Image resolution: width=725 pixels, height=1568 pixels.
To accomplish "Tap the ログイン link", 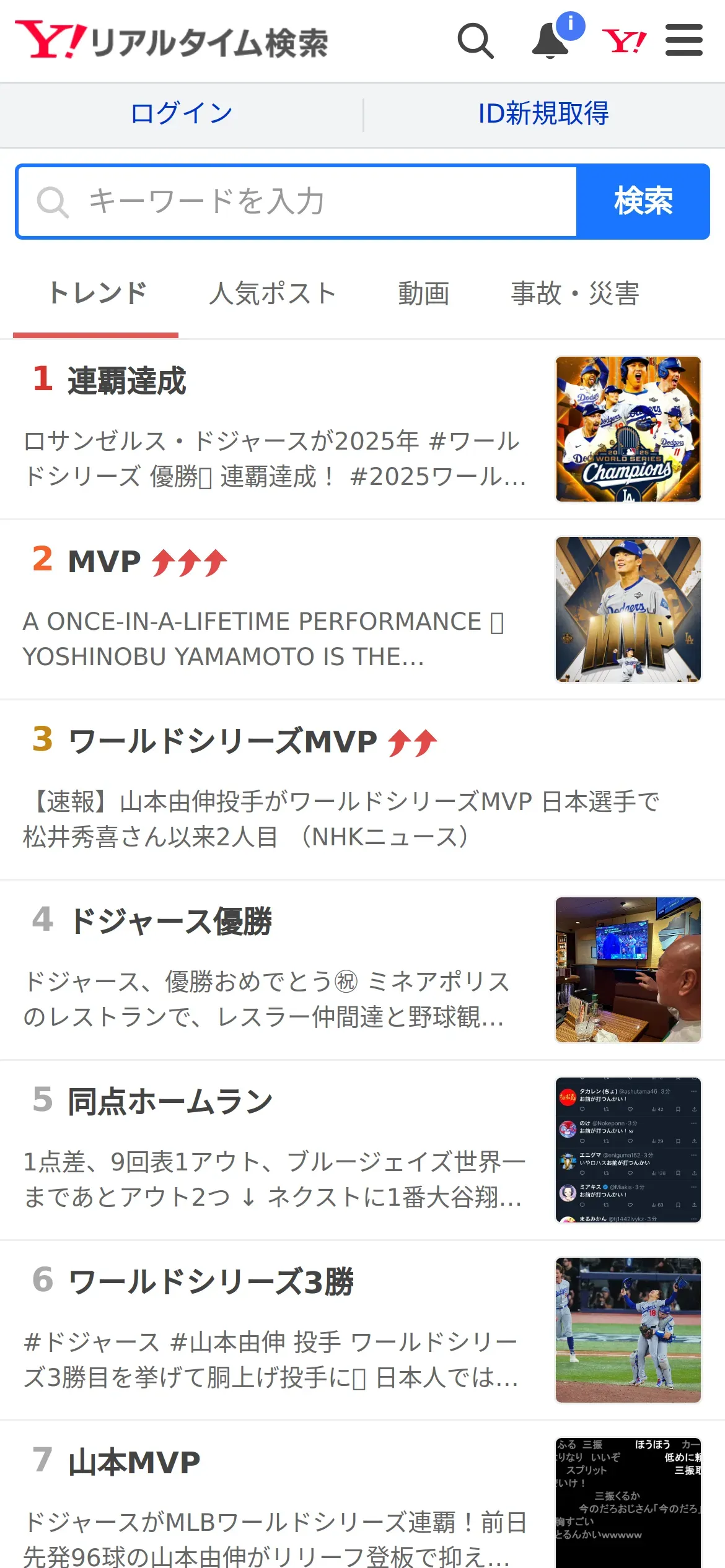I will (x=182, y=114).
